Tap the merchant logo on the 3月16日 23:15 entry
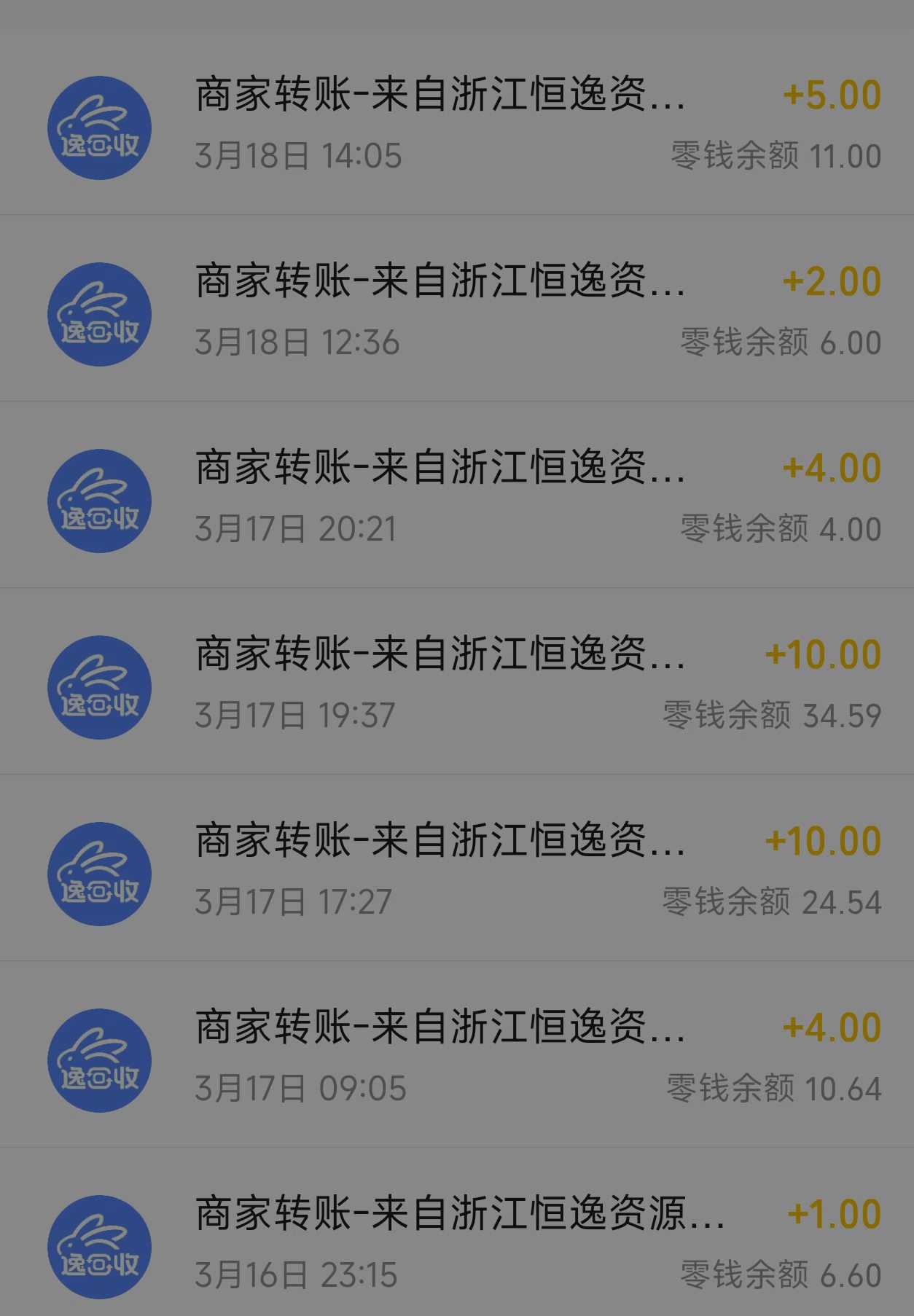The height and width of the screenshot is (1316, 914). 99,1246
